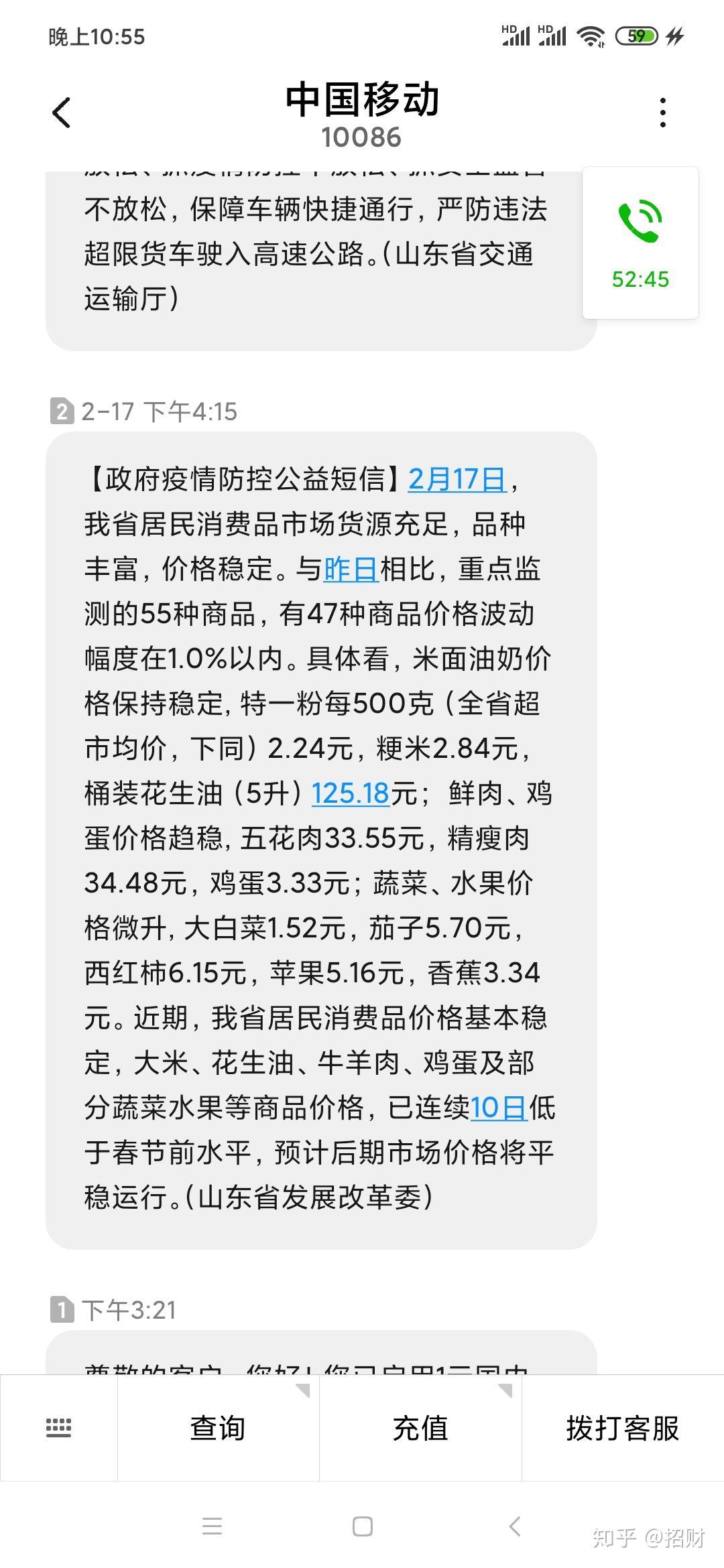Tap the 125.18 price link
The image size is (724, 1568).
tap(351, 793)
